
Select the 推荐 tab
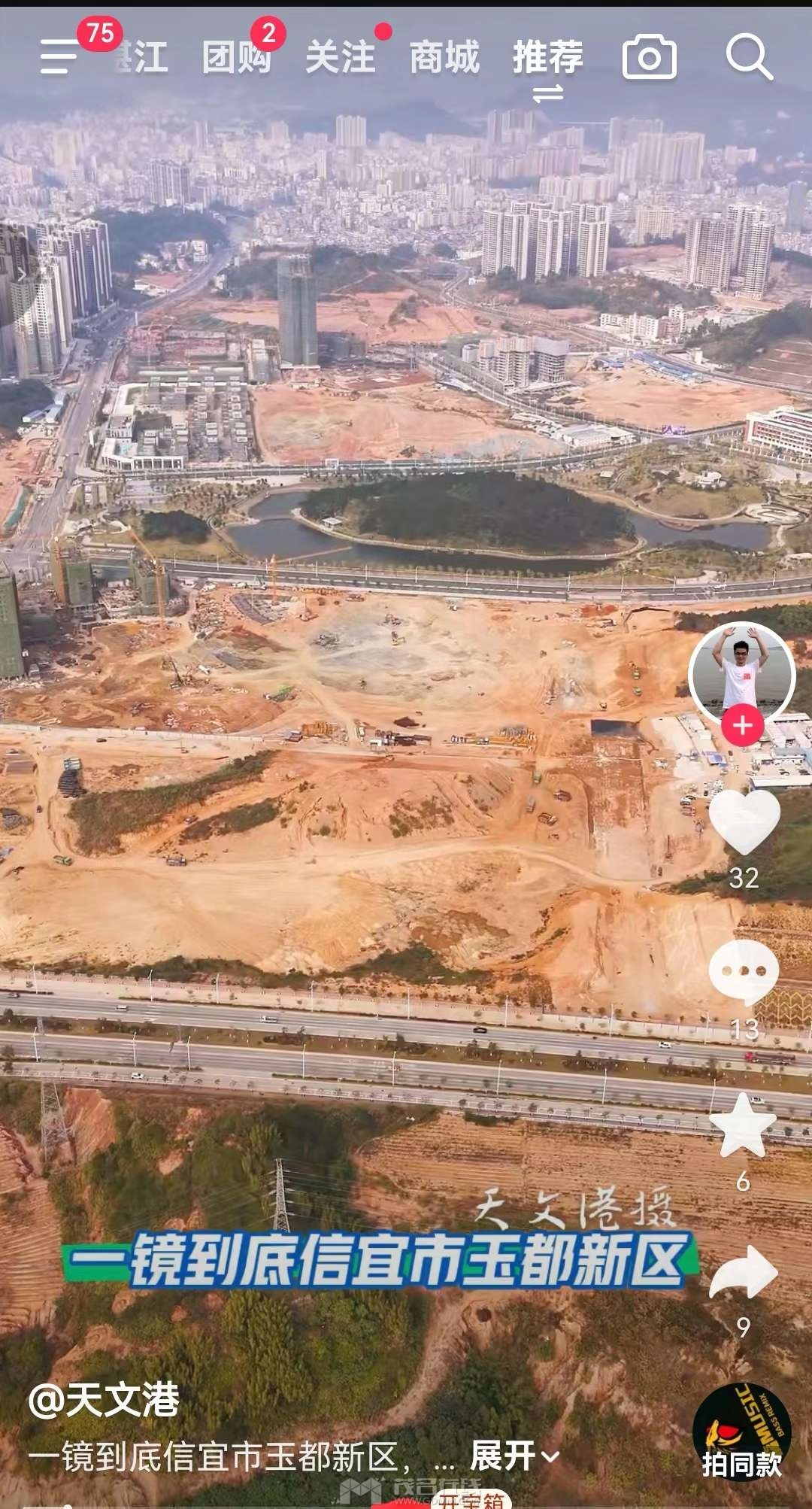click(x=547, y=58)
